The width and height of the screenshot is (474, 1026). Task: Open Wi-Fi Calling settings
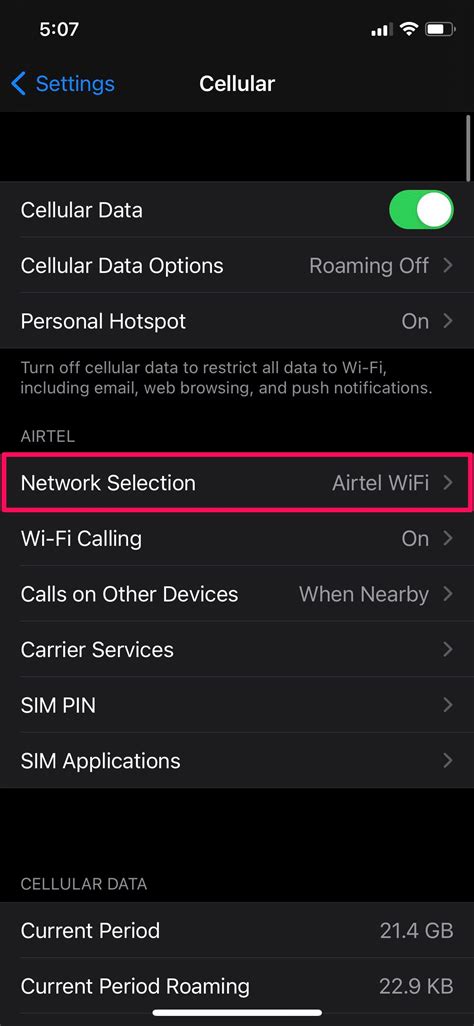coord(237,539)
